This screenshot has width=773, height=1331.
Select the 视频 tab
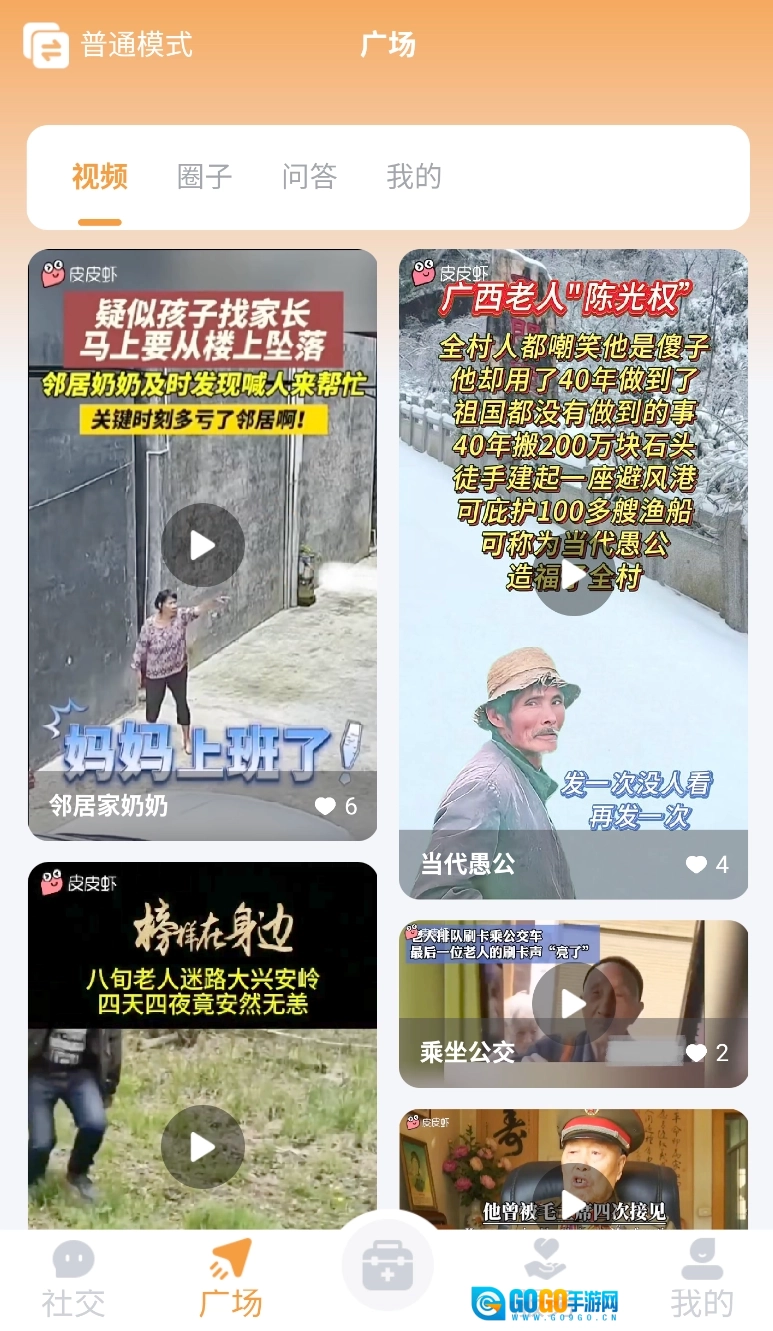pyautogui.click(x=99, y=177)
